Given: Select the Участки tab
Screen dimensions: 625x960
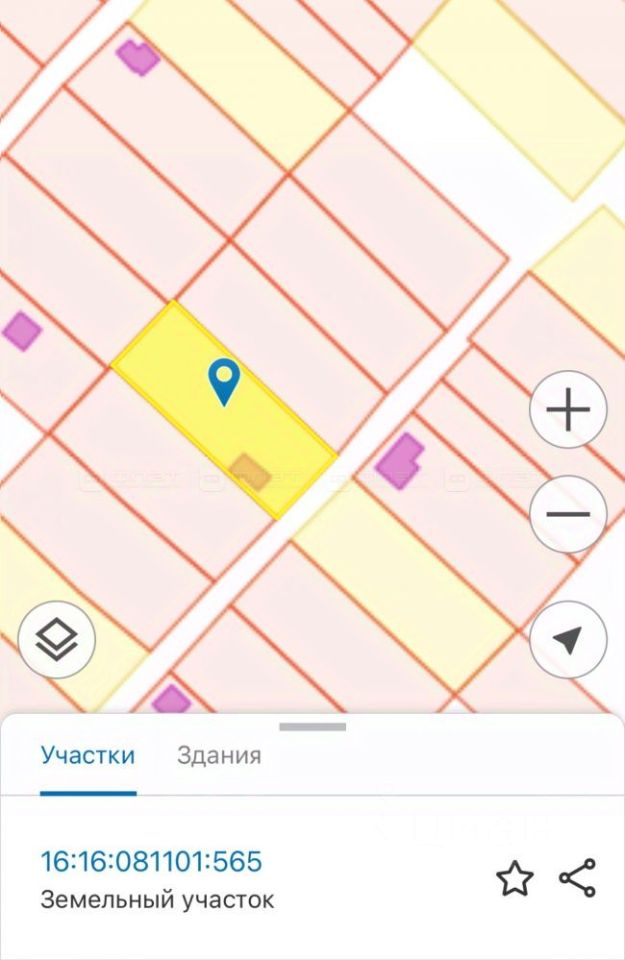Looking at the screenshot, I should click(x=88, y=755).
